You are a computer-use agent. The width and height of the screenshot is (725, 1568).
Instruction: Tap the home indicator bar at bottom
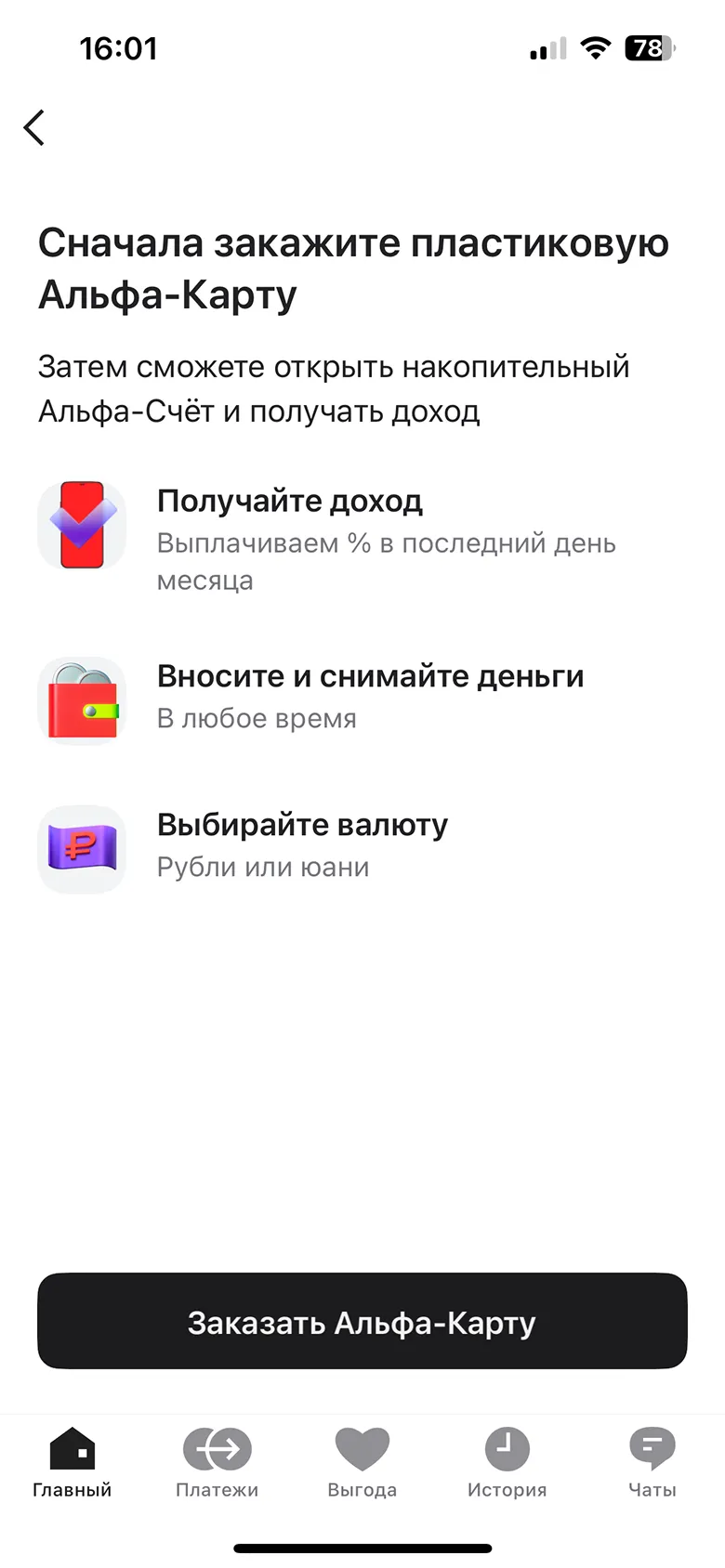[362, 1548]
